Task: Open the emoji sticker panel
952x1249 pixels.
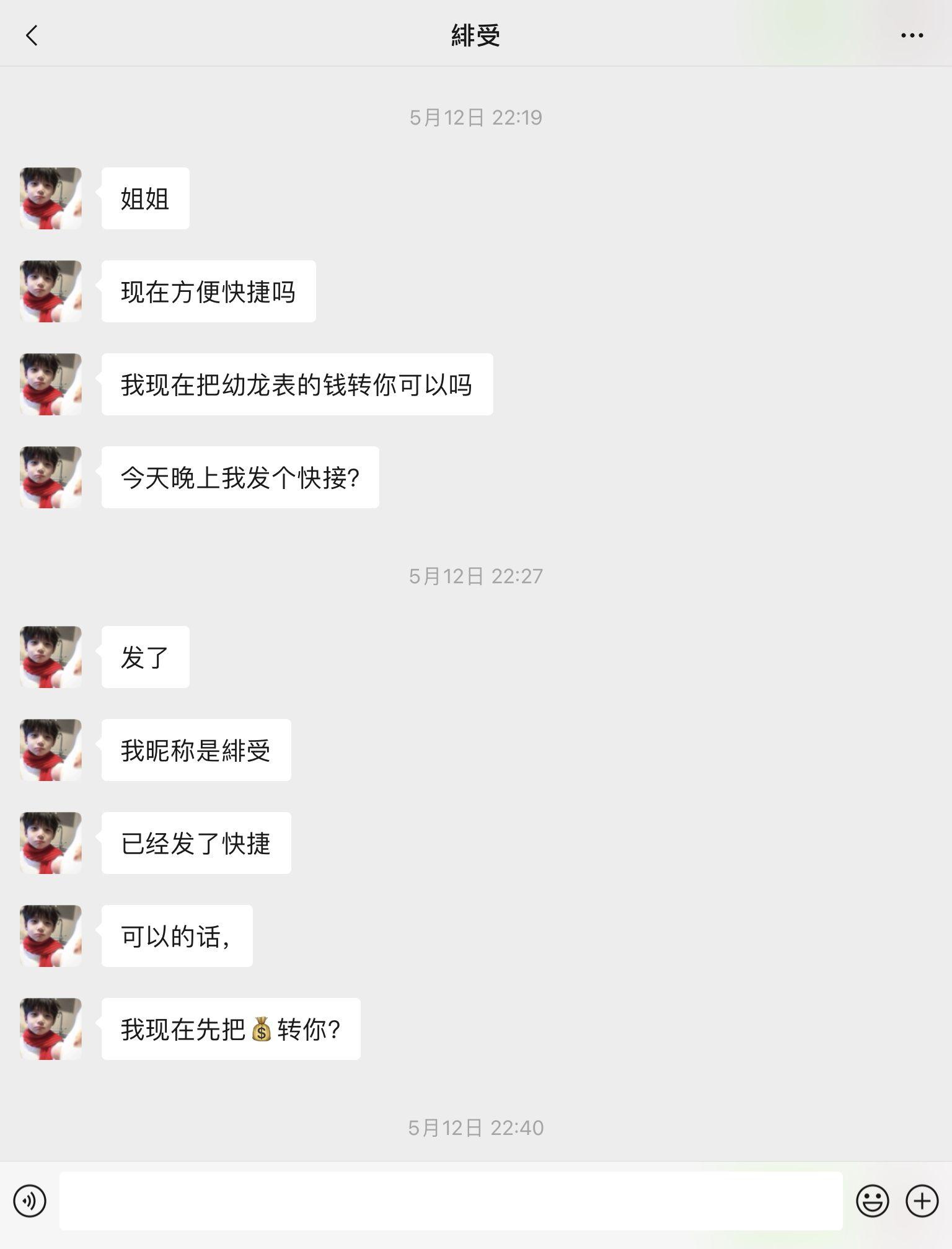Action: point(872,1201)
